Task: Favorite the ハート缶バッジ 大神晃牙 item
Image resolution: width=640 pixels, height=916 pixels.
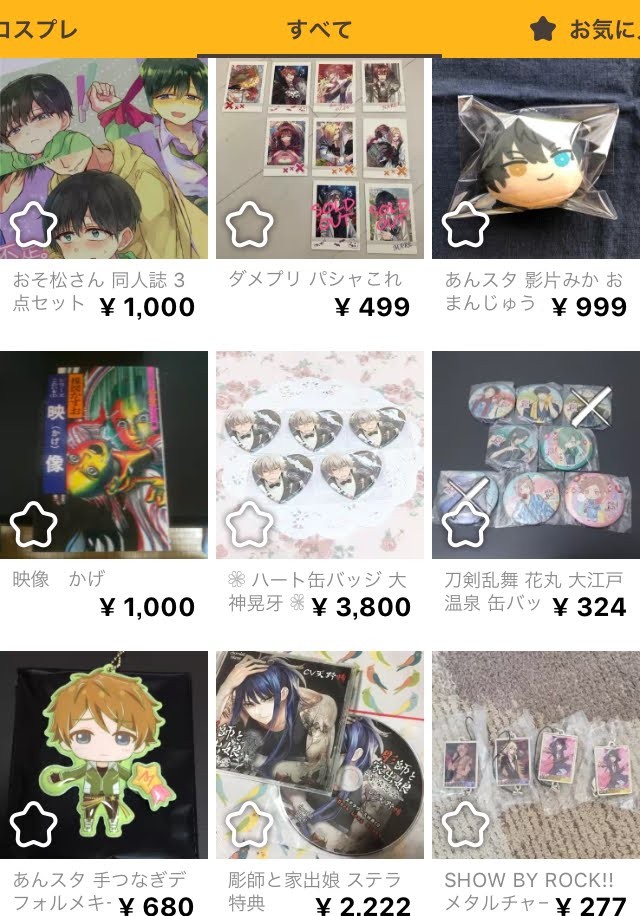Action: click(250, 526)
